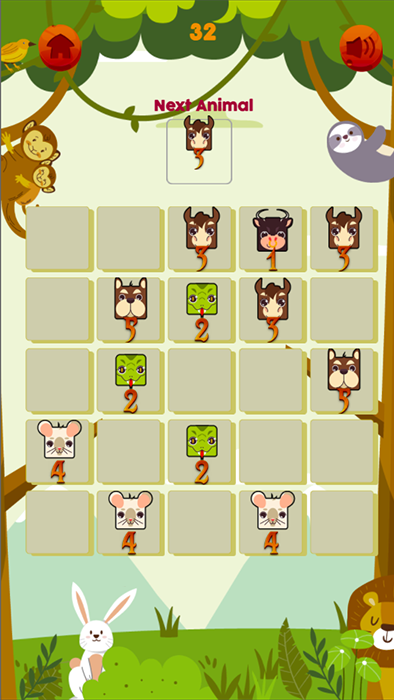Return to the home menu via the house button
394x700 pixels.
click(60, 47)
